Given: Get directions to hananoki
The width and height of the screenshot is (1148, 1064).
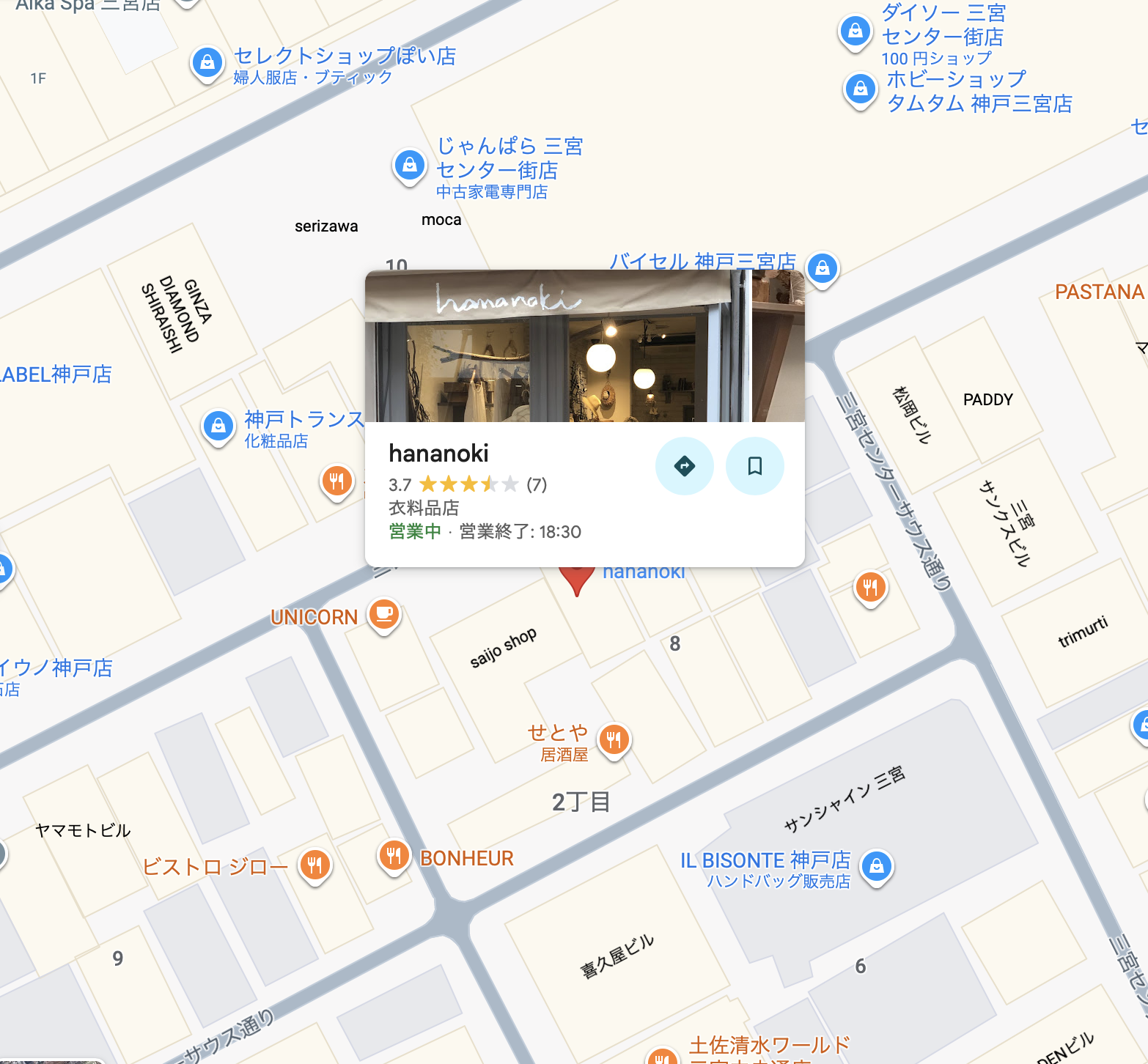Looking at the screenshot, I should coord(684,466).
